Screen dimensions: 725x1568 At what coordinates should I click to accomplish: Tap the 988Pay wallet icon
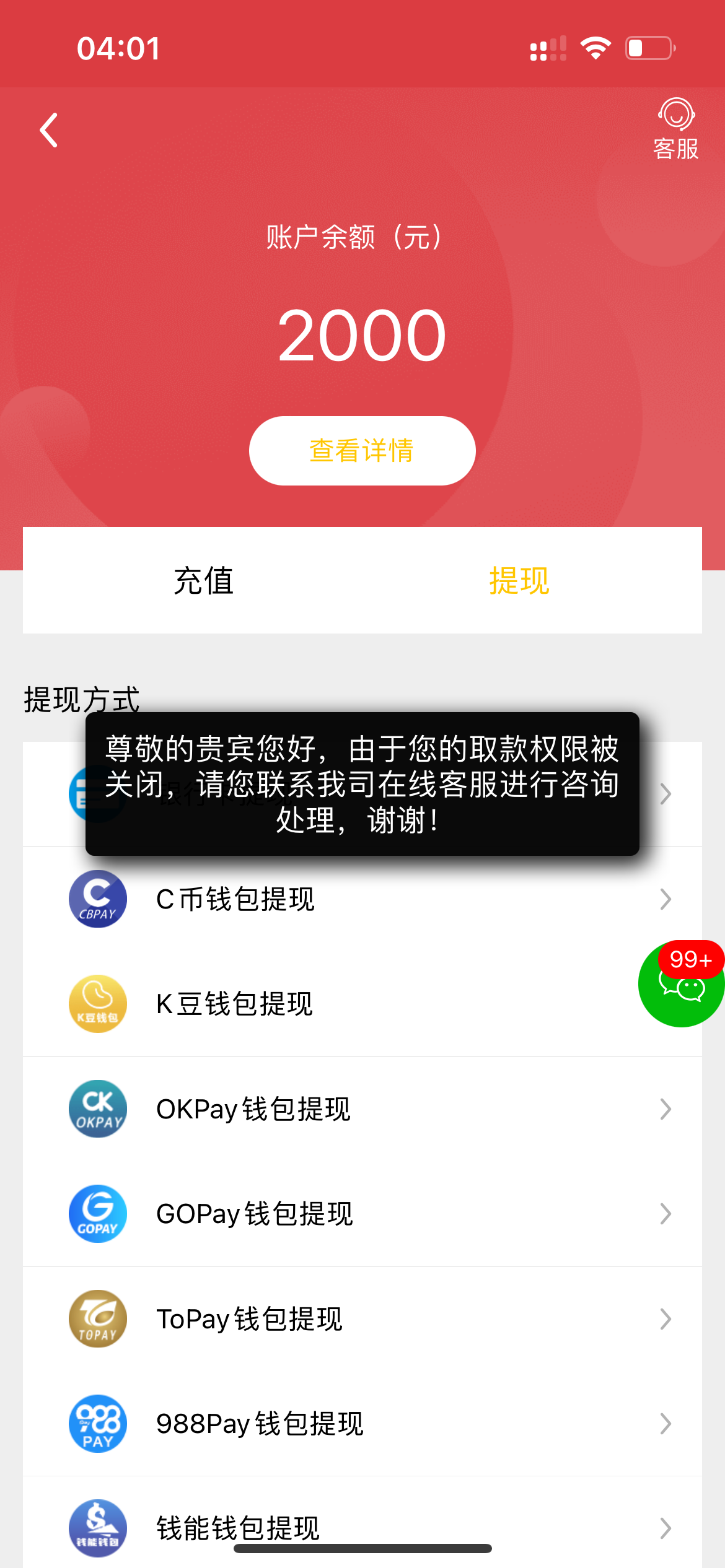tap(97, 1423)
